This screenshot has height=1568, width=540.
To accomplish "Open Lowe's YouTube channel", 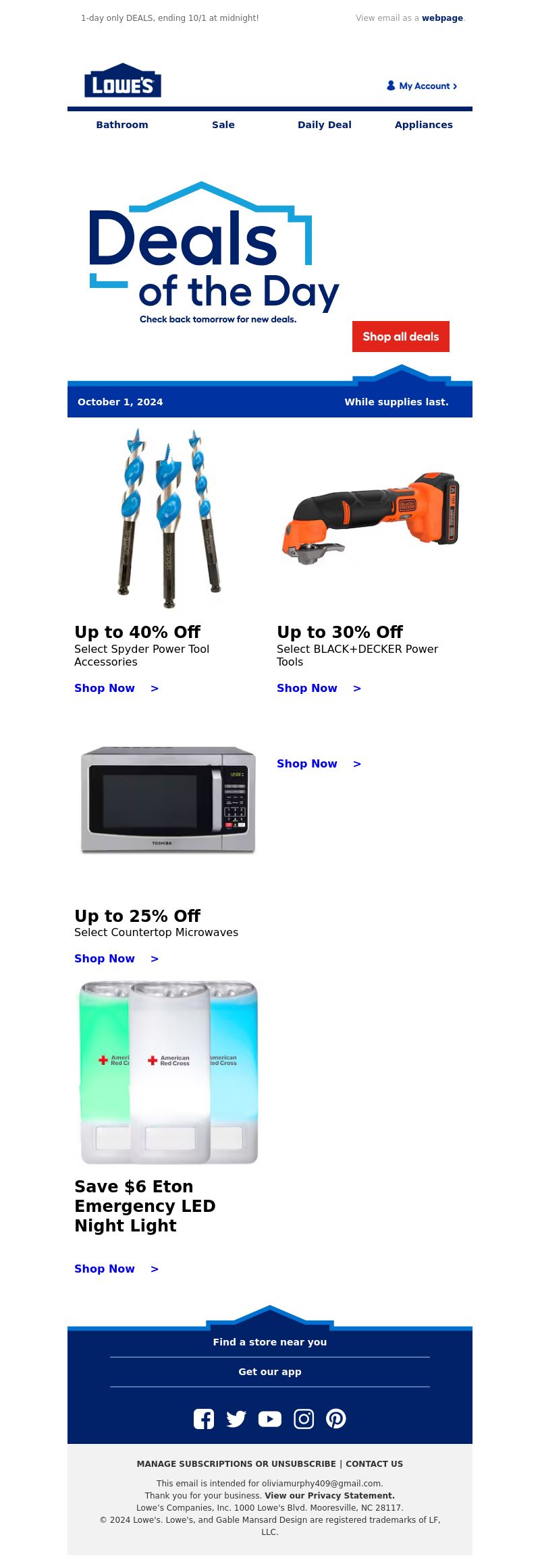I will [x=269, y=1419].
